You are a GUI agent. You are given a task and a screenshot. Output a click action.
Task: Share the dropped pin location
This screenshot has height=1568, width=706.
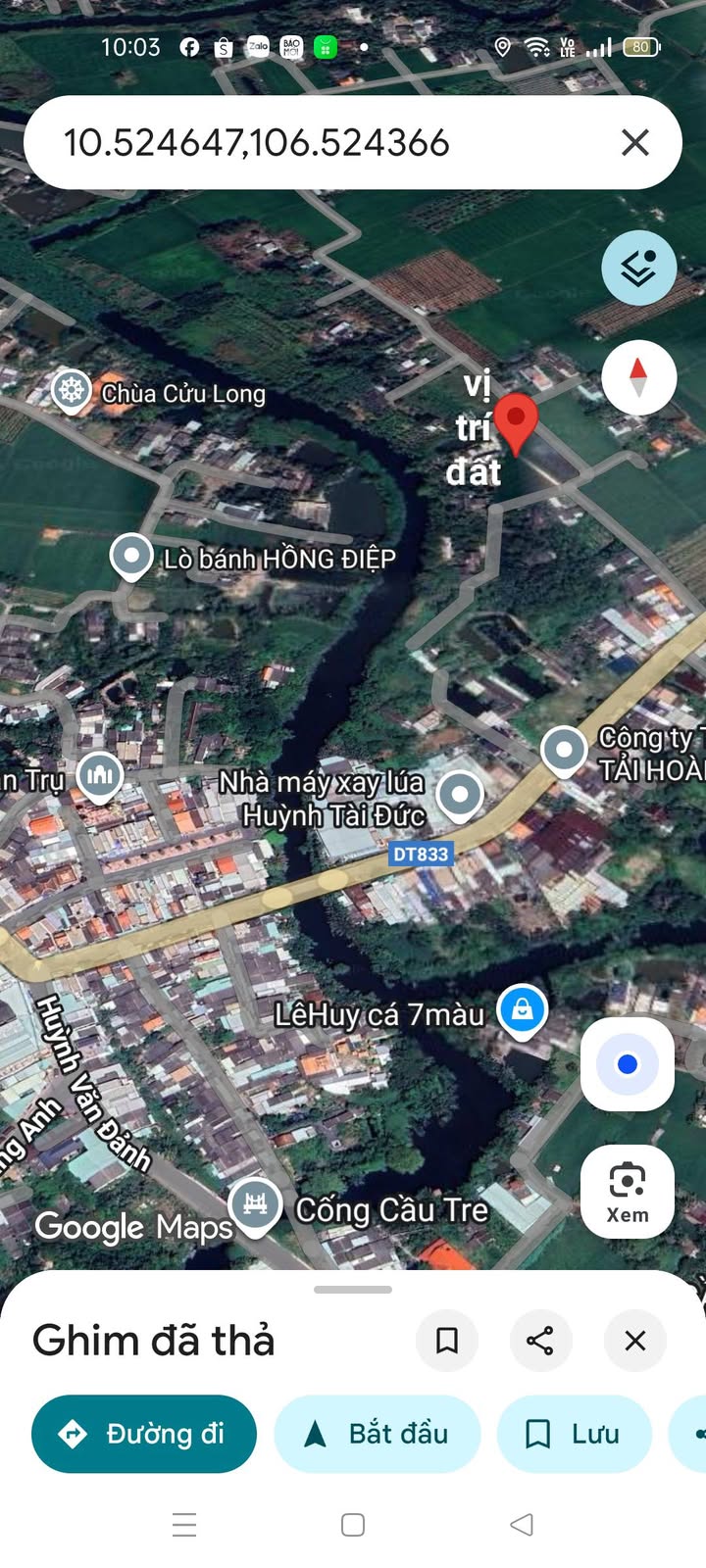pos(540,1340)
